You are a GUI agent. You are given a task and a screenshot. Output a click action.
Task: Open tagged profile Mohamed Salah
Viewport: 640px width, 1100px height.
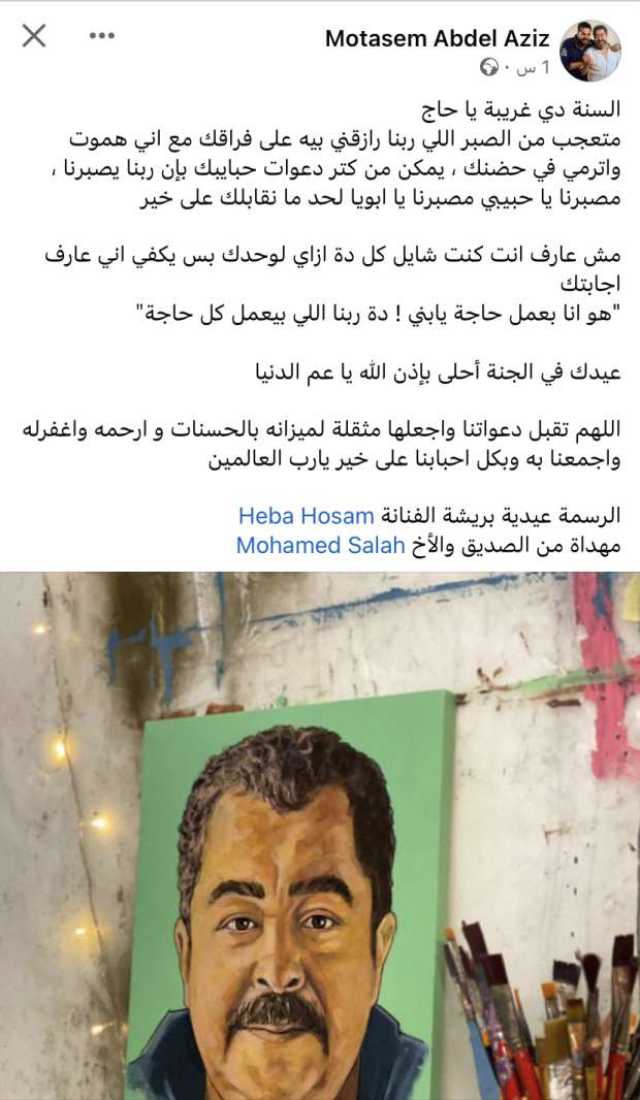[x=321, y=545]
